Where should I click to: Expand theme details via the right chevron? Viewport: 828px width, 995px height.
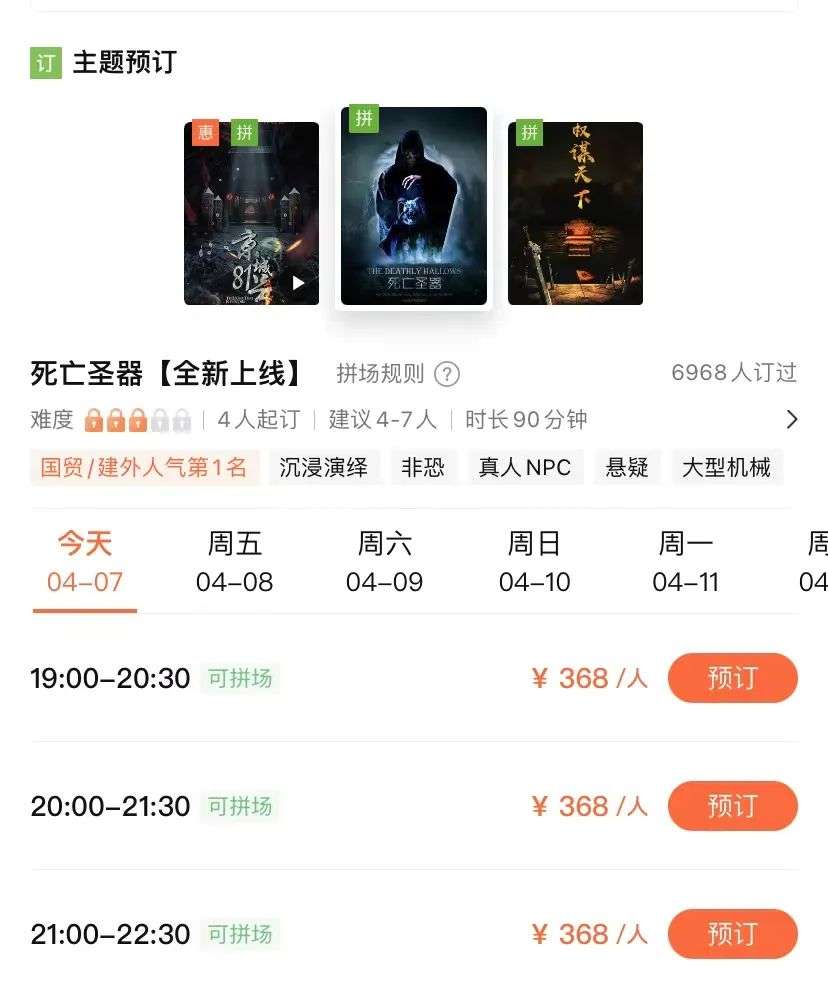coord(793,420)
